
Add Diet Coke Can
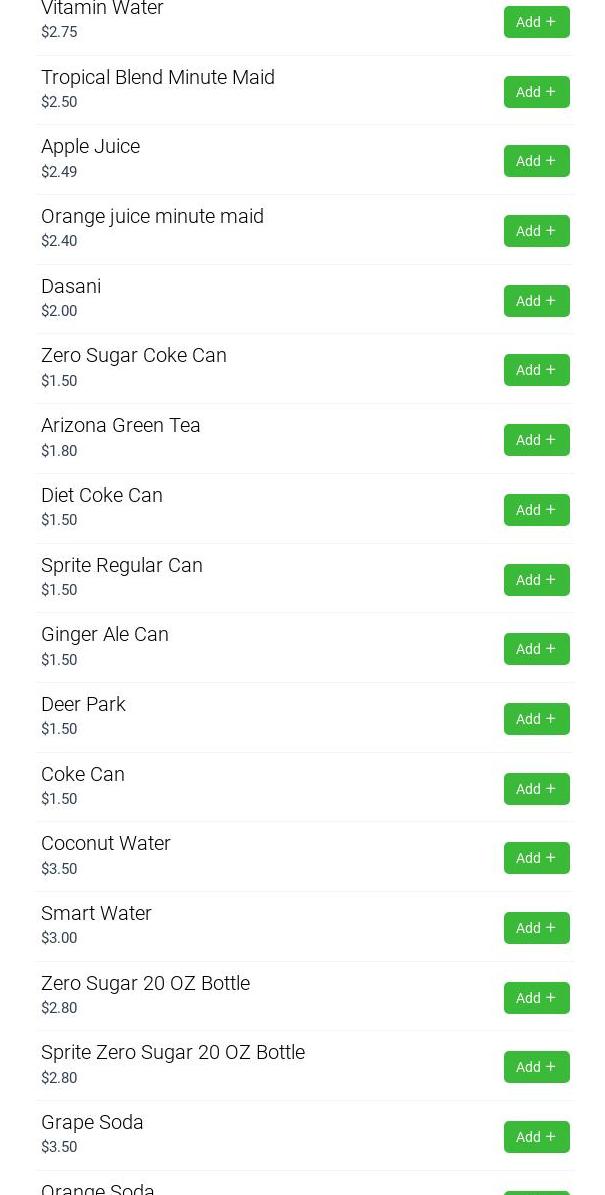click(536, 510)
